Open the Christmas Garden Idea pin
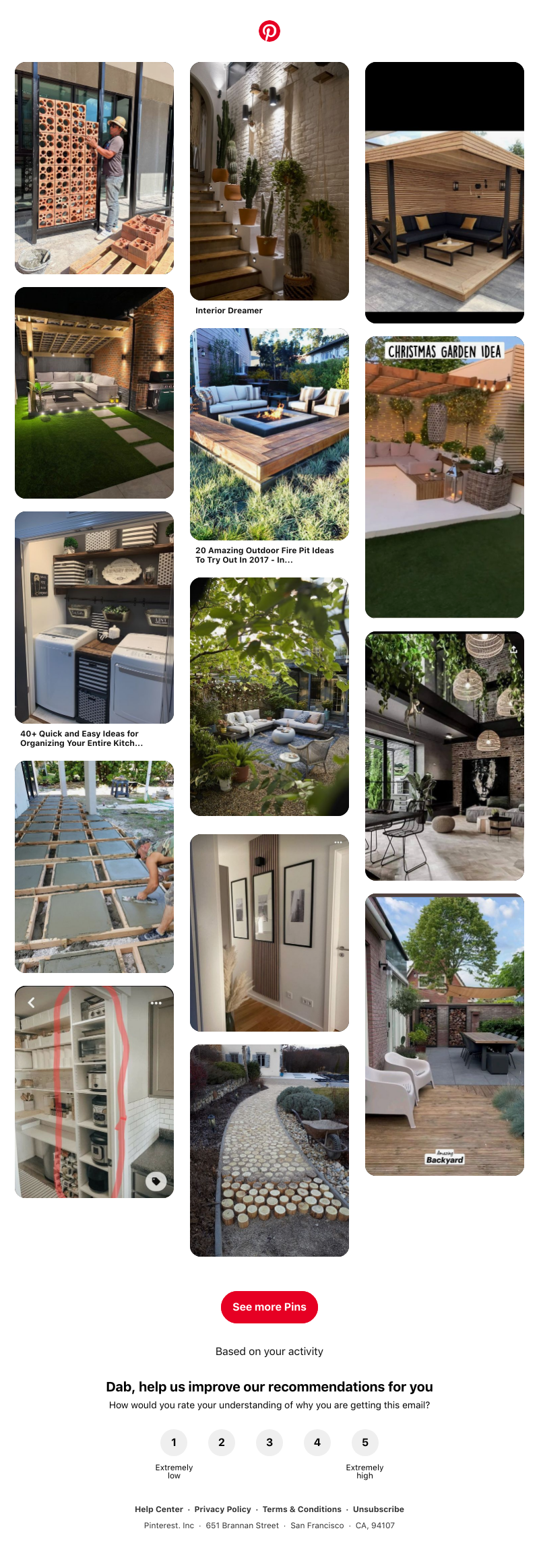539x1568 pixels. pos(445,477)
